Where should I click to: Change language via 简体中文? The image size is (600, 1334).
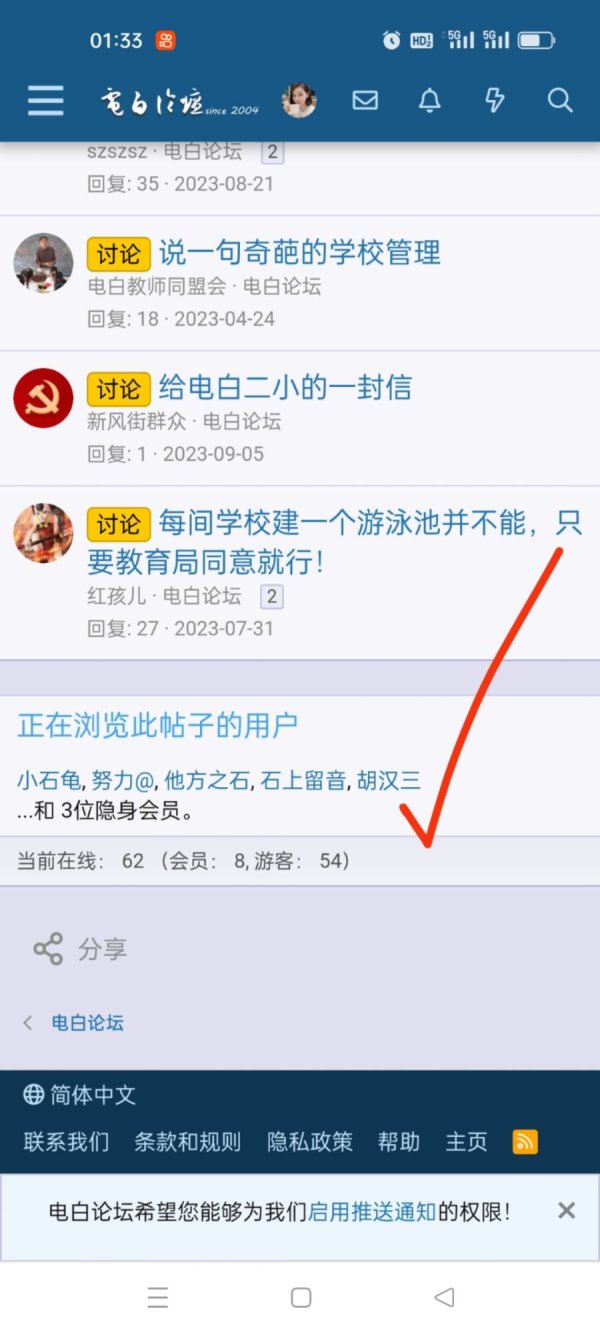point(80,1095)
